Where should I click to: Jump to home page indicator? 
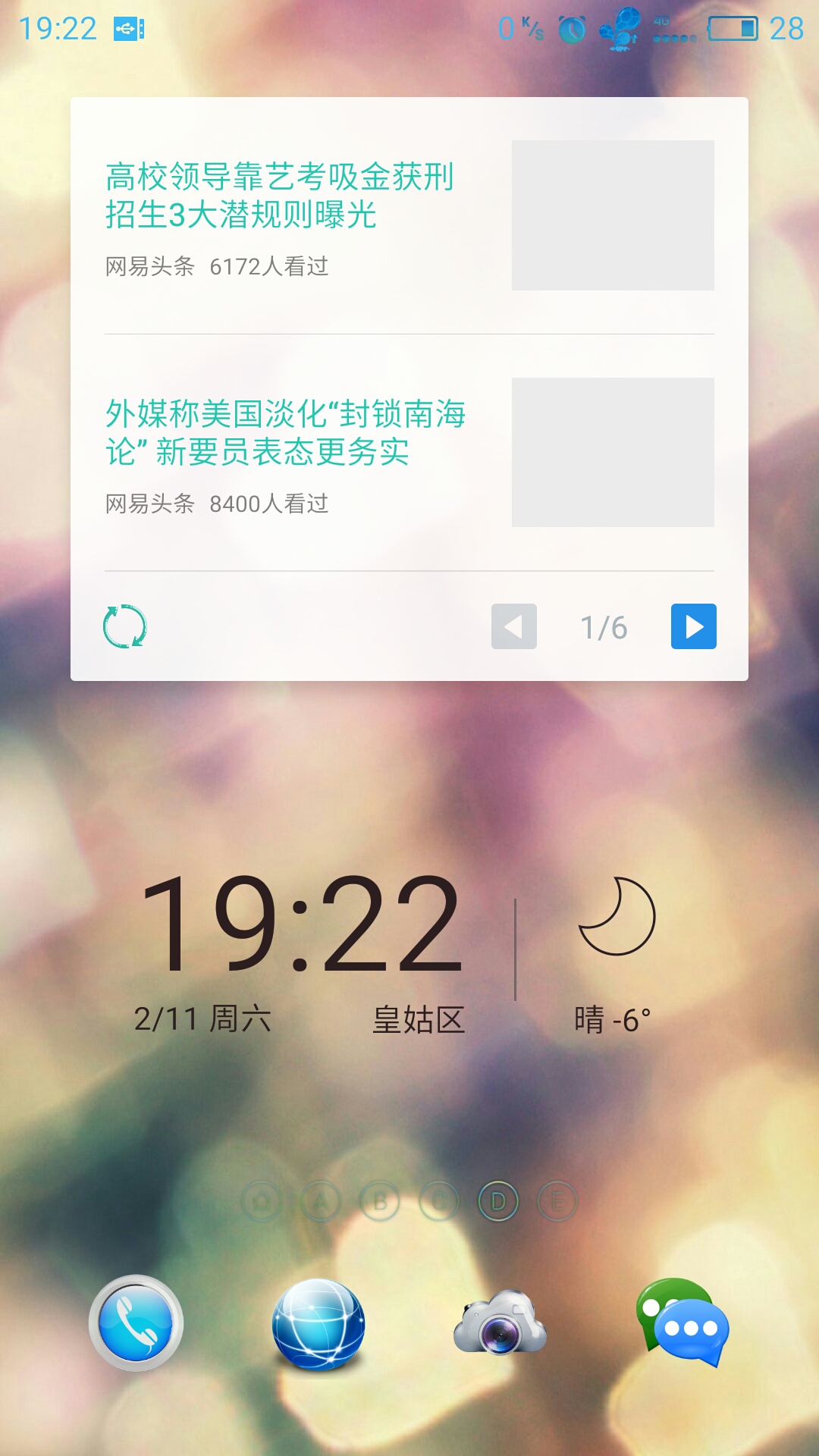262,1201
